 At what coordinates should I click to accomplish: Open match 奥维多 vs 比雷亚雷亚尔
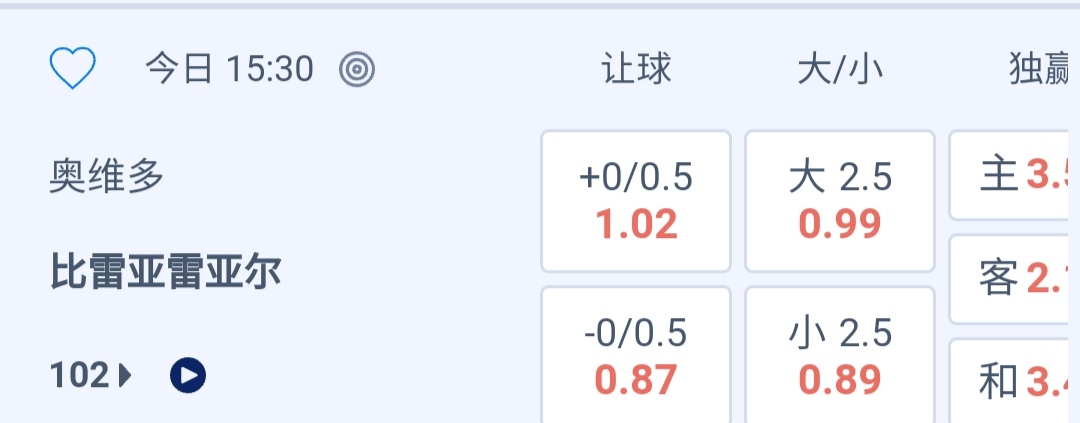click(165, 224)
